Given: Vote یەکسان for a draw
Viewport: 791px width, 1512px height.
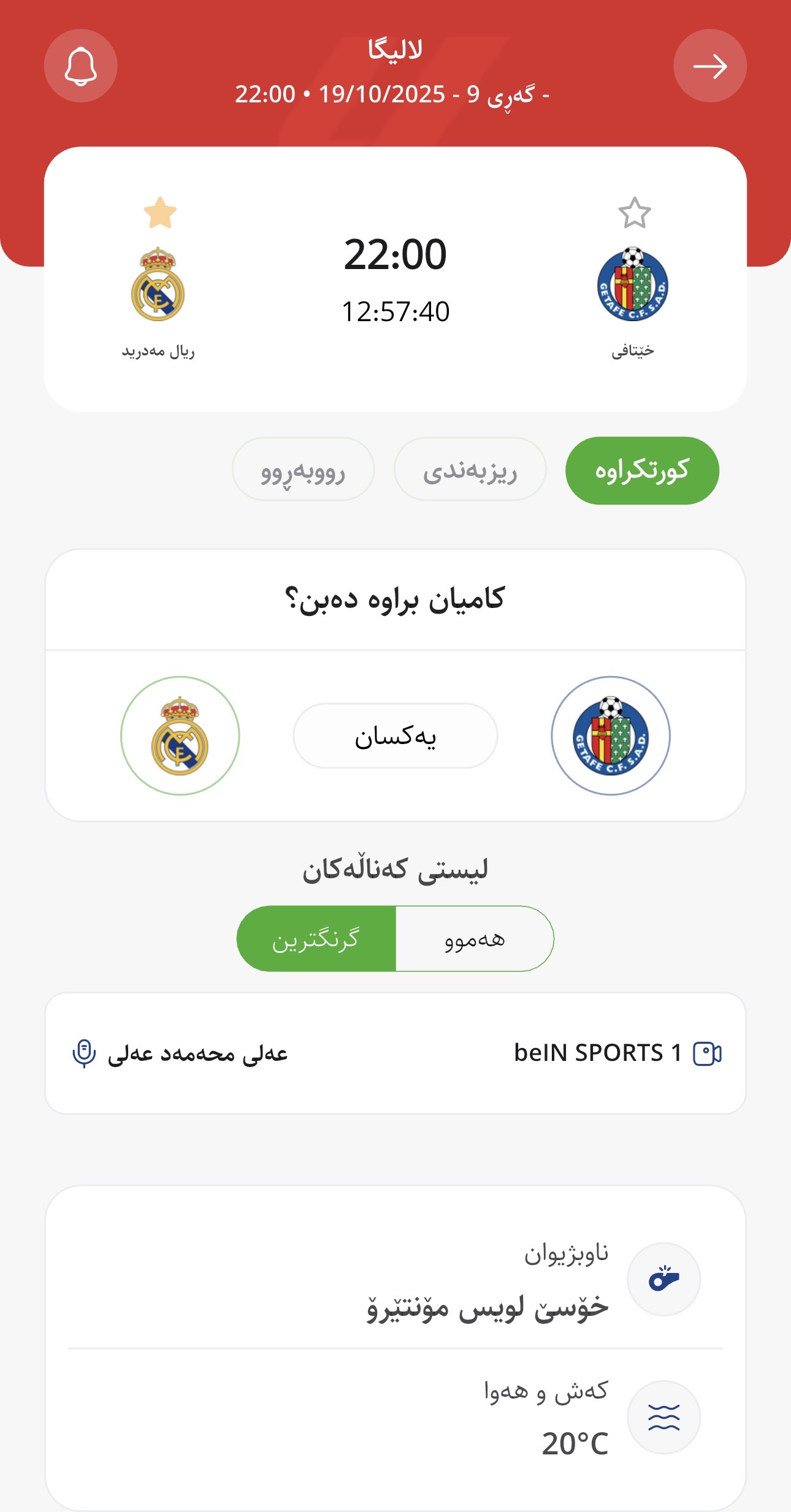Looking at the screenshot, I should coord(395,735).
